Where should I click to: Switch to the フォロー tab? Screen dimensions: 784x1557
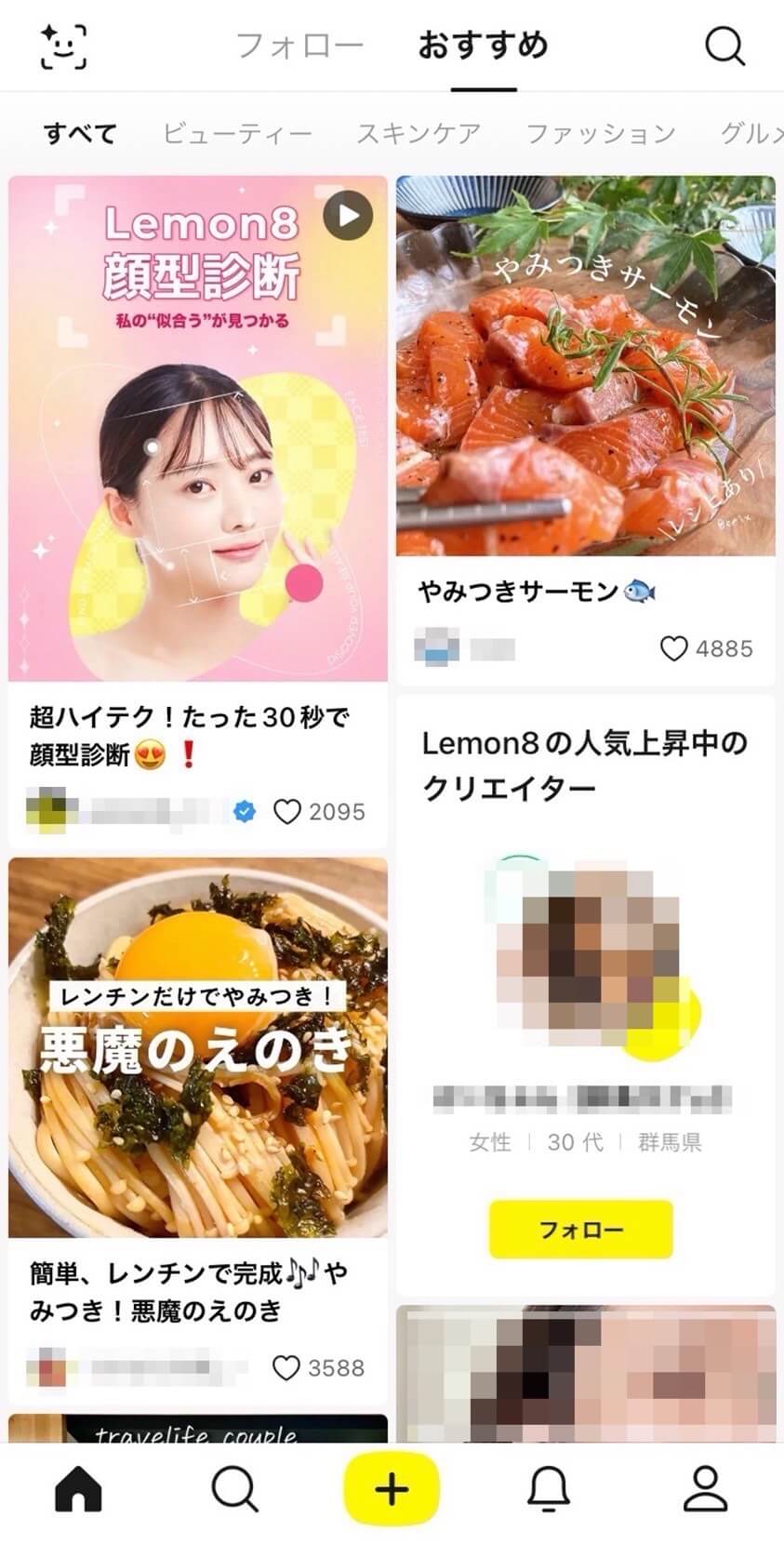(x=299, y=46)
